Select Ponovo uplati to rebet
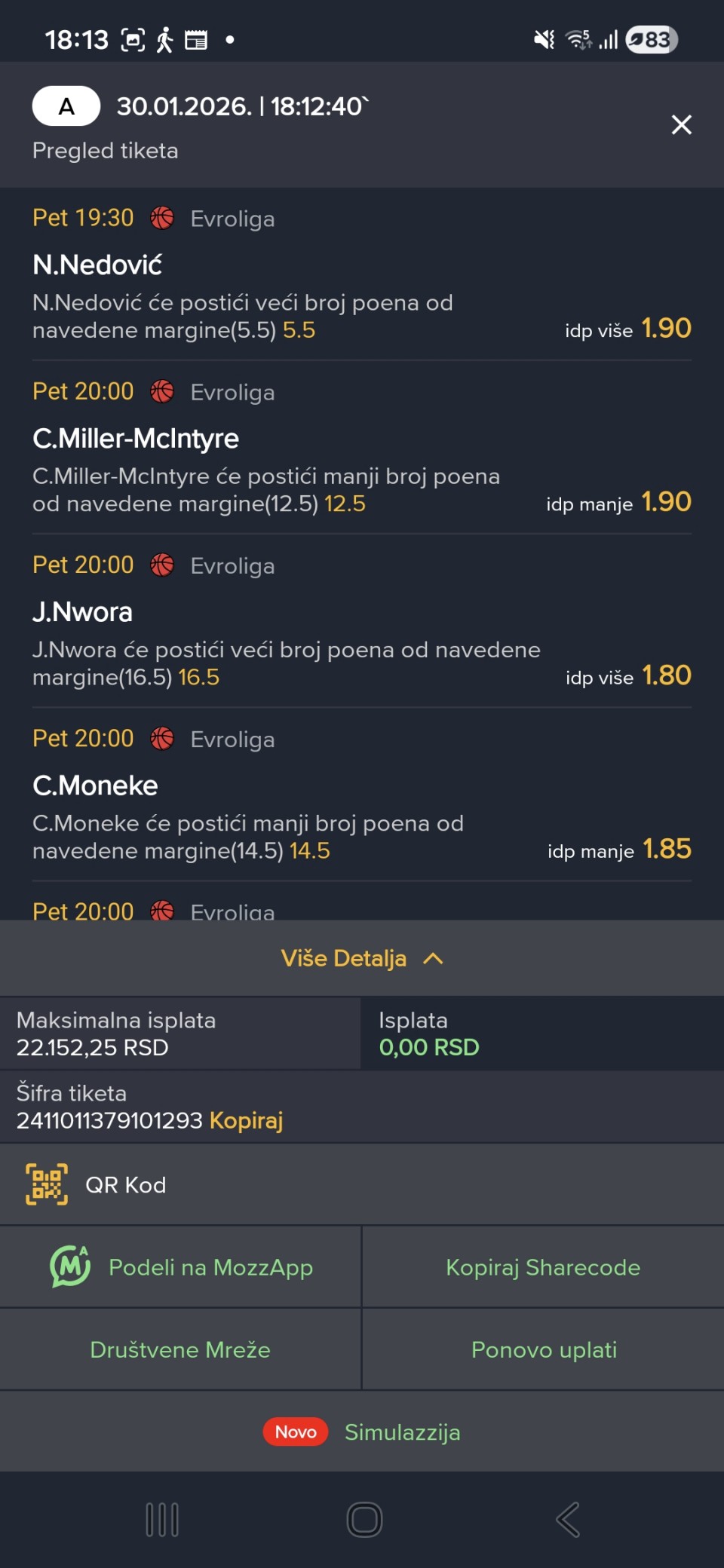This screenshot has height=1568, width=724. point(544,1349)
